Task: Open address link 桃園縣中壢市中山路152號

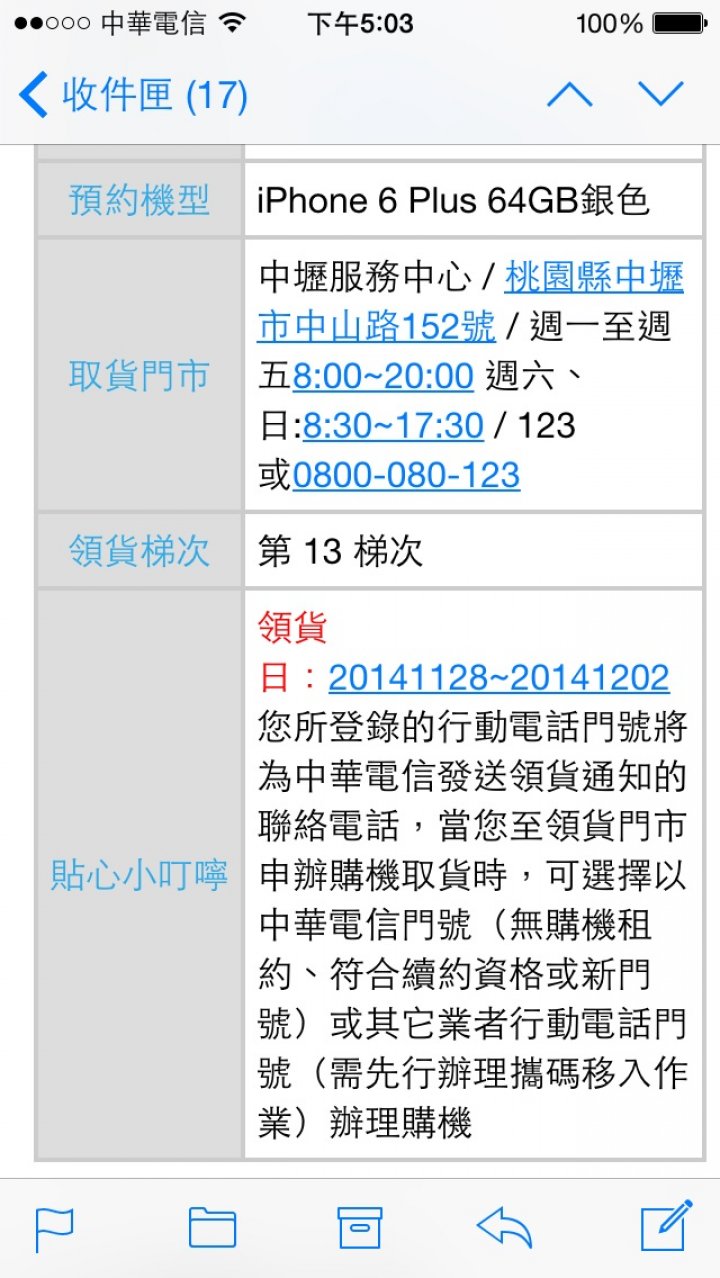Action: [471, 301]
